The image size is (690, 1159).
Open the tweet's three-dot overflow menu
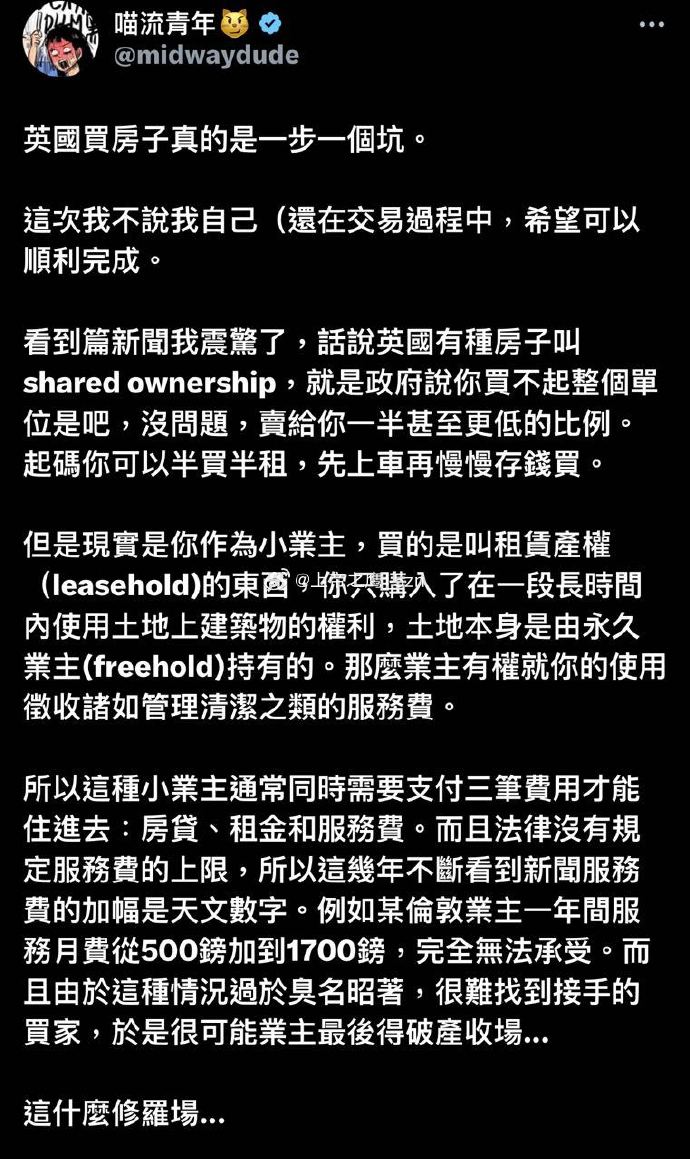point(652,24)
